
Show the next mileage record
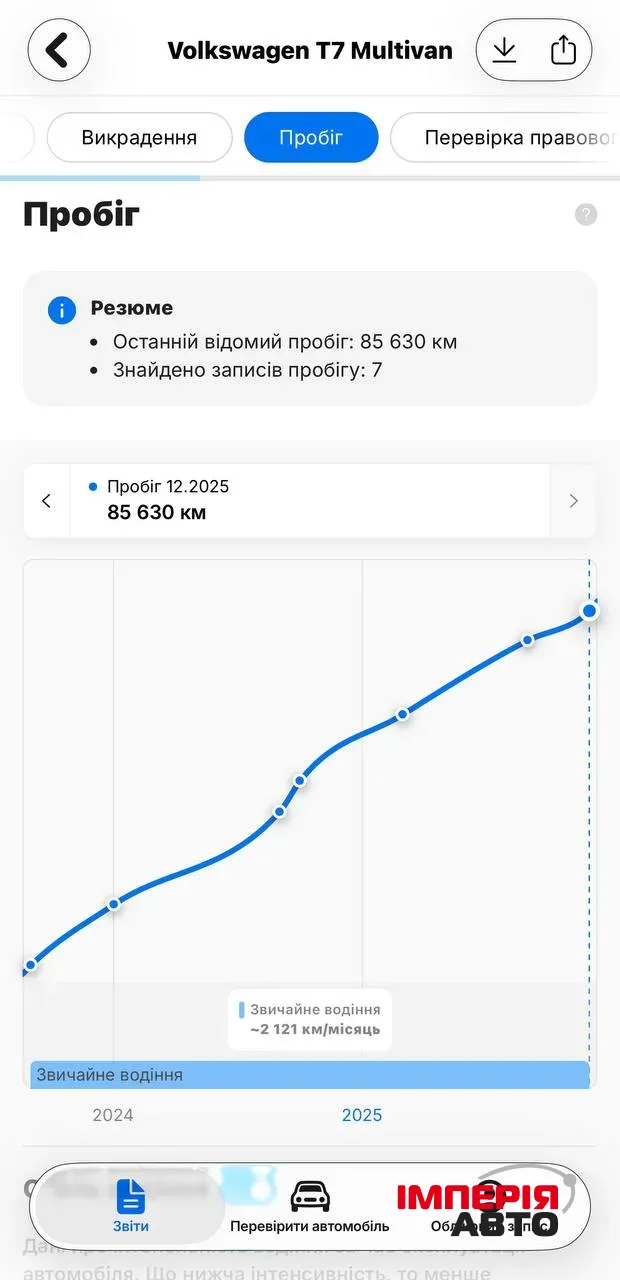tap(573, 501)
